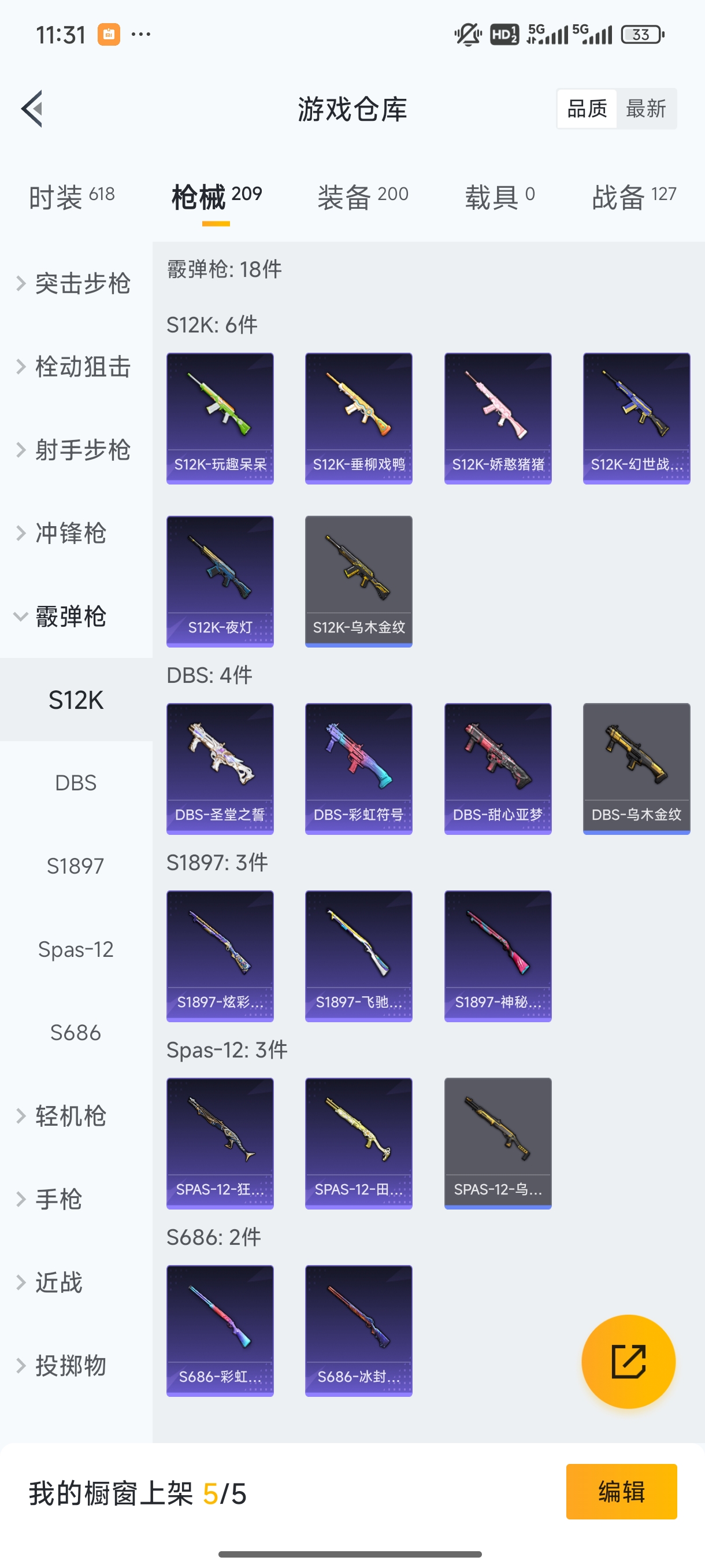Select the DBS category in sidebar

[76, 783]
